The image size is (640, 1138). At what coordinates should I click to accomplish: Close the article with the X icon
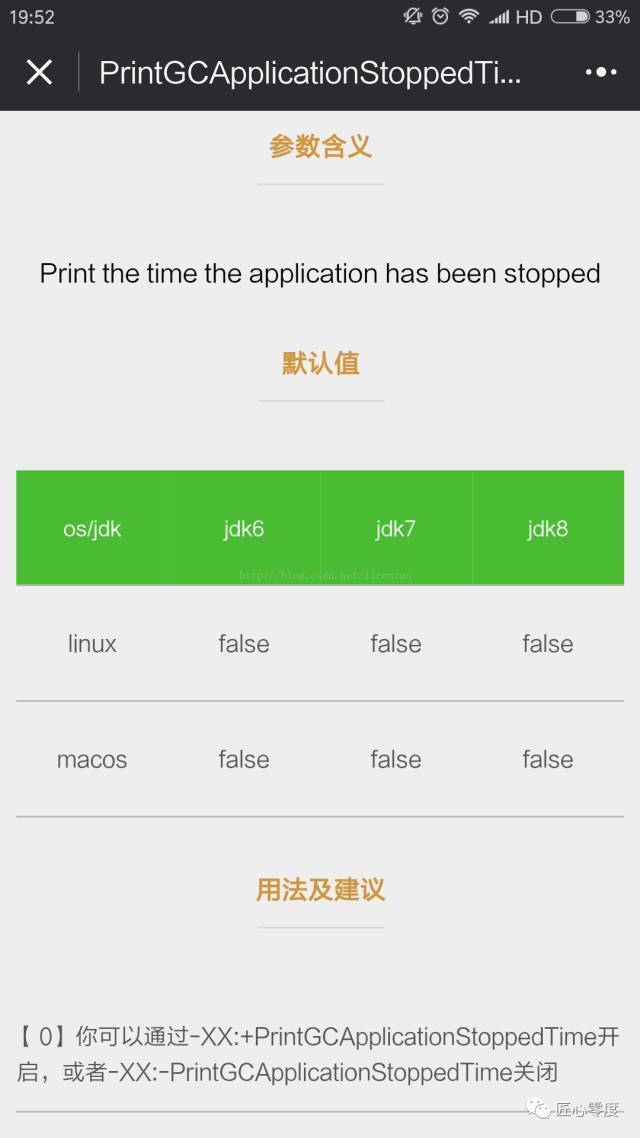(39, 72)
